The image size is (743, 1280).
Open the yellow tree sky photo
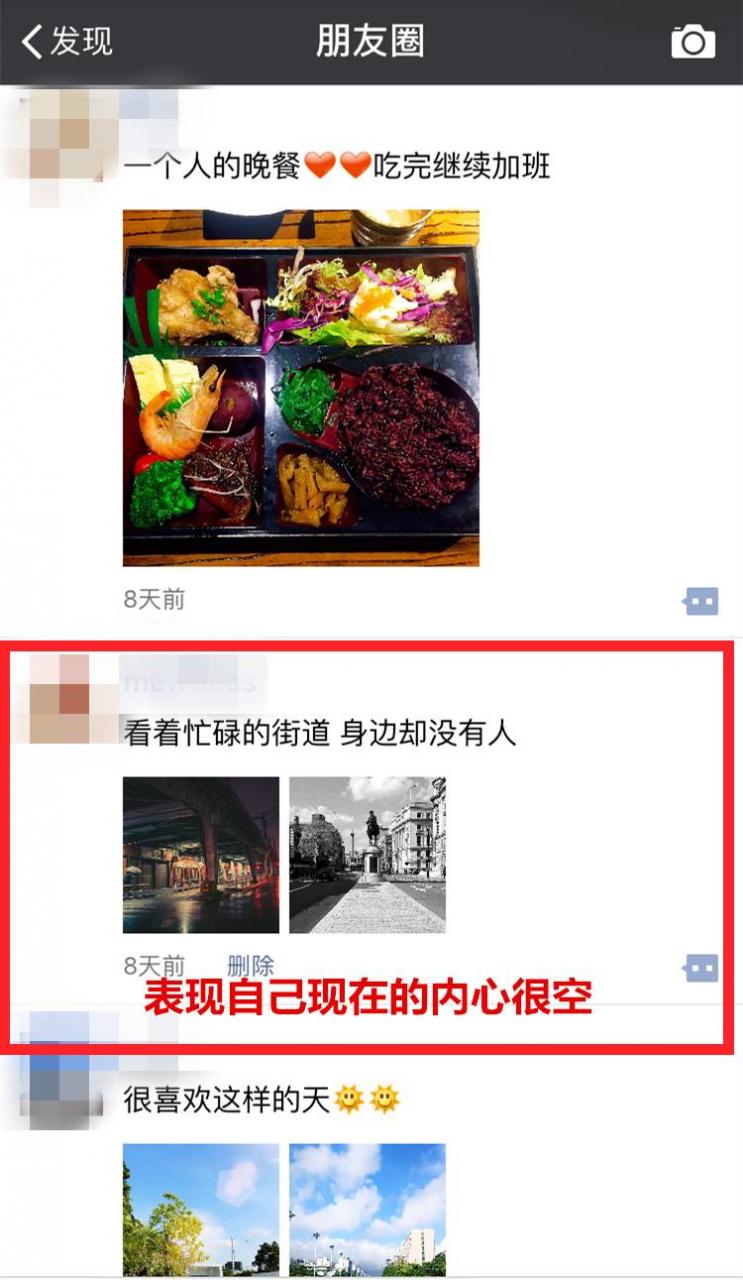point(200,1208)
